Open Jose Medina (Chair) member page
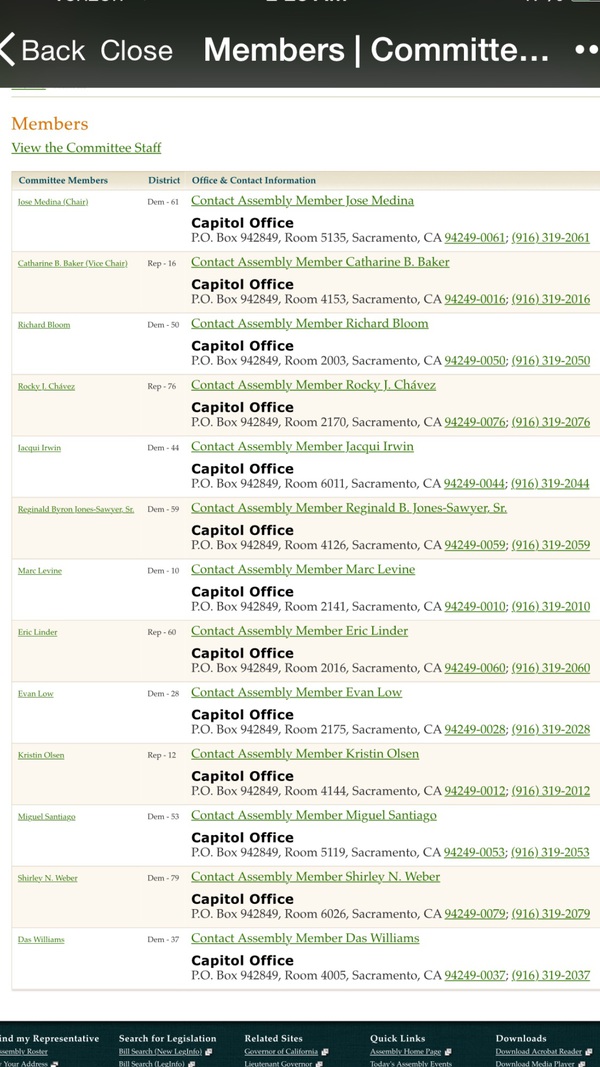This screenshot has width=600, height=1067. pyautogui.click(x=53, y=202)
